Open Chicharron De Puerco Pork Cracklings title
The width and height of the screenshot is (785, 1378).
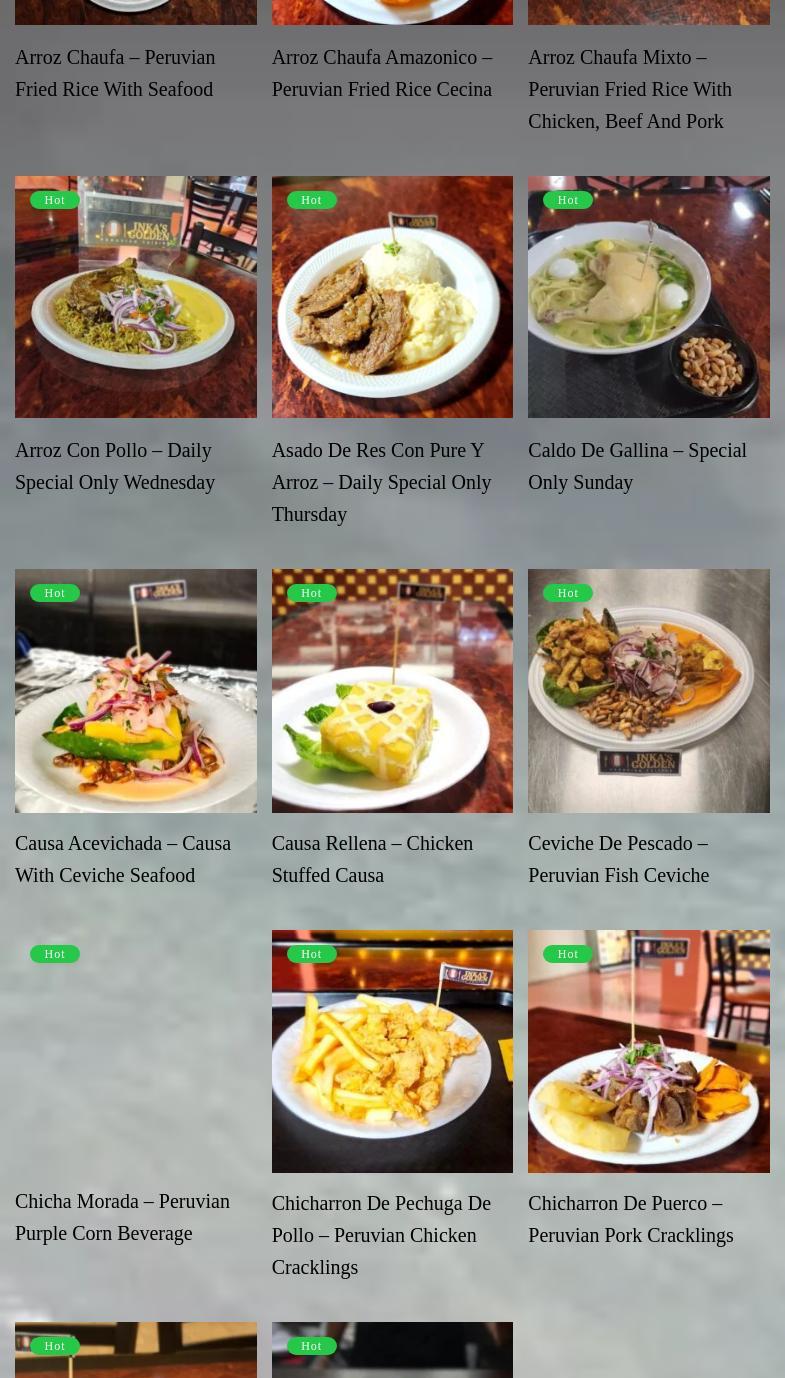(630, 1219)
